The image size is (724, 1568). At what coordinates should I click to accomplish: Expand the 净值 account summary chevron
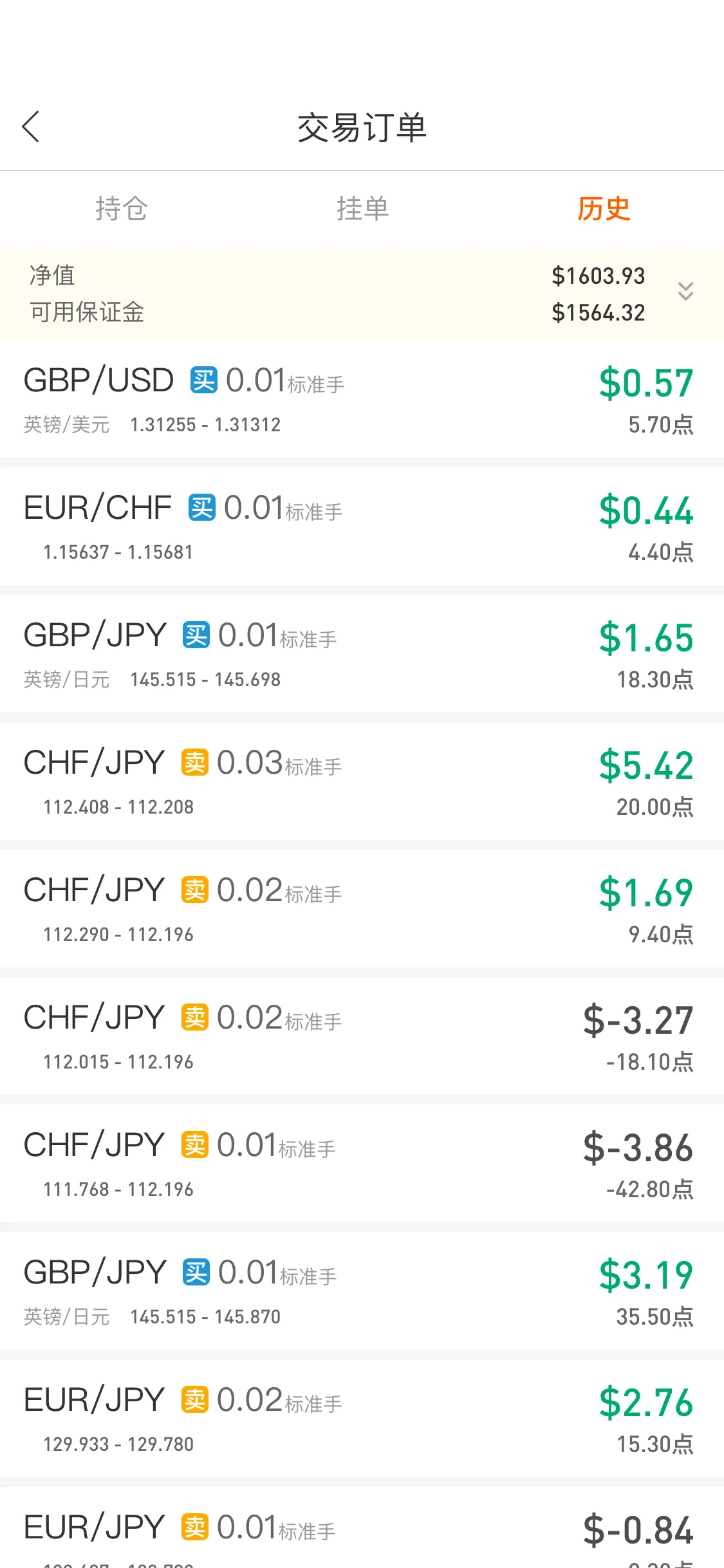pos(685,292)
